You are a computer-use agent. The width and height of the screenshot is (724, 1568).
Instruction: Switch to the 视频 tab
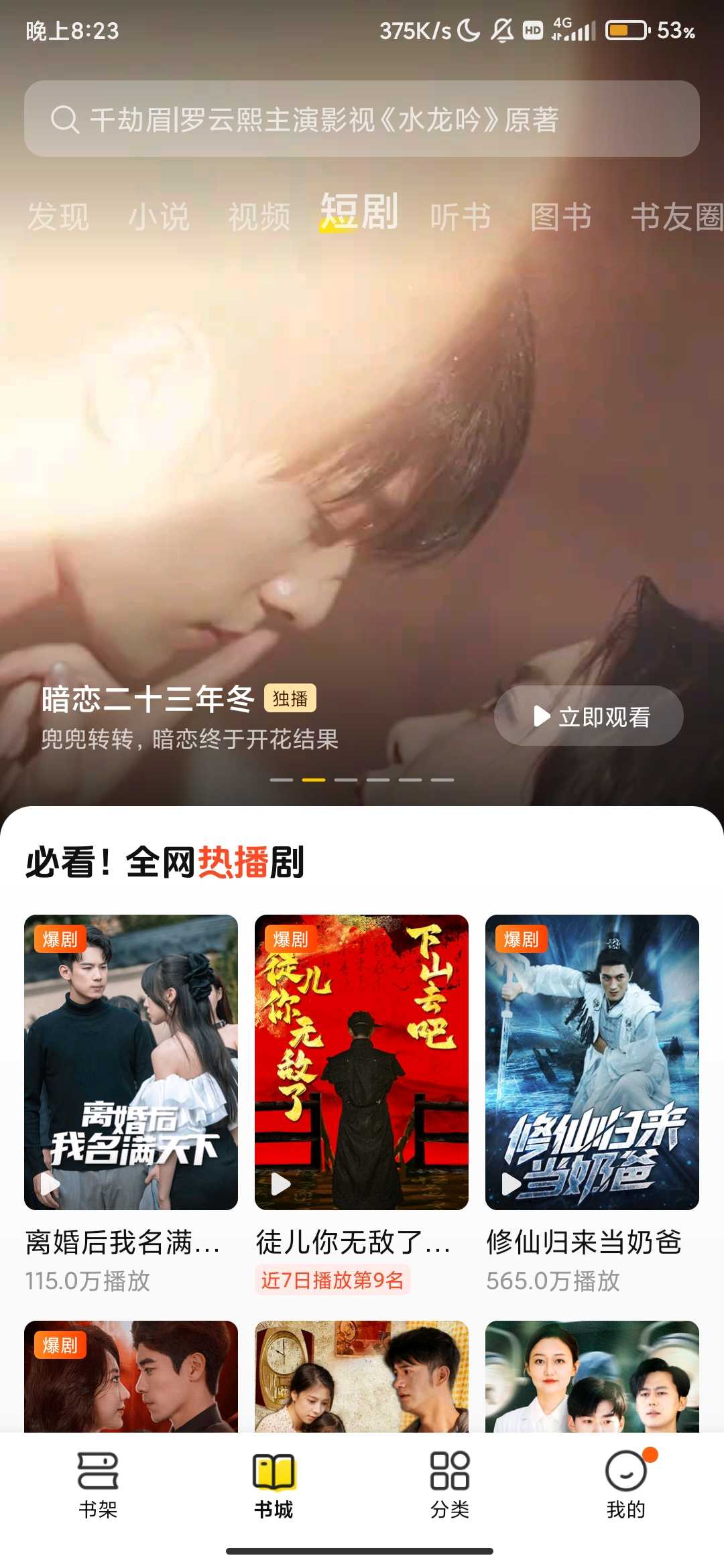pyautogui.click(x=259, y=217)
